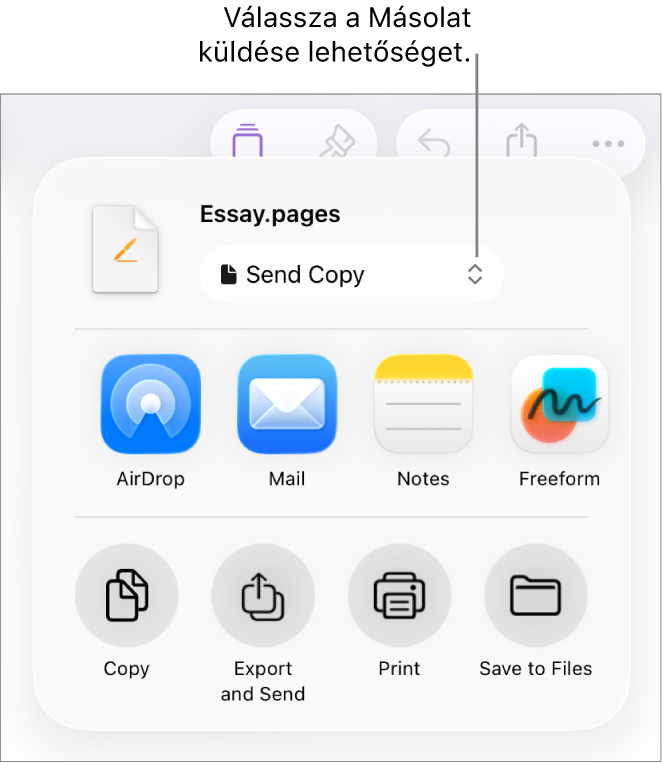Viewport: 662px width, 763px height.
Task: Print the Essay document
Action: [x=399, y=596]
